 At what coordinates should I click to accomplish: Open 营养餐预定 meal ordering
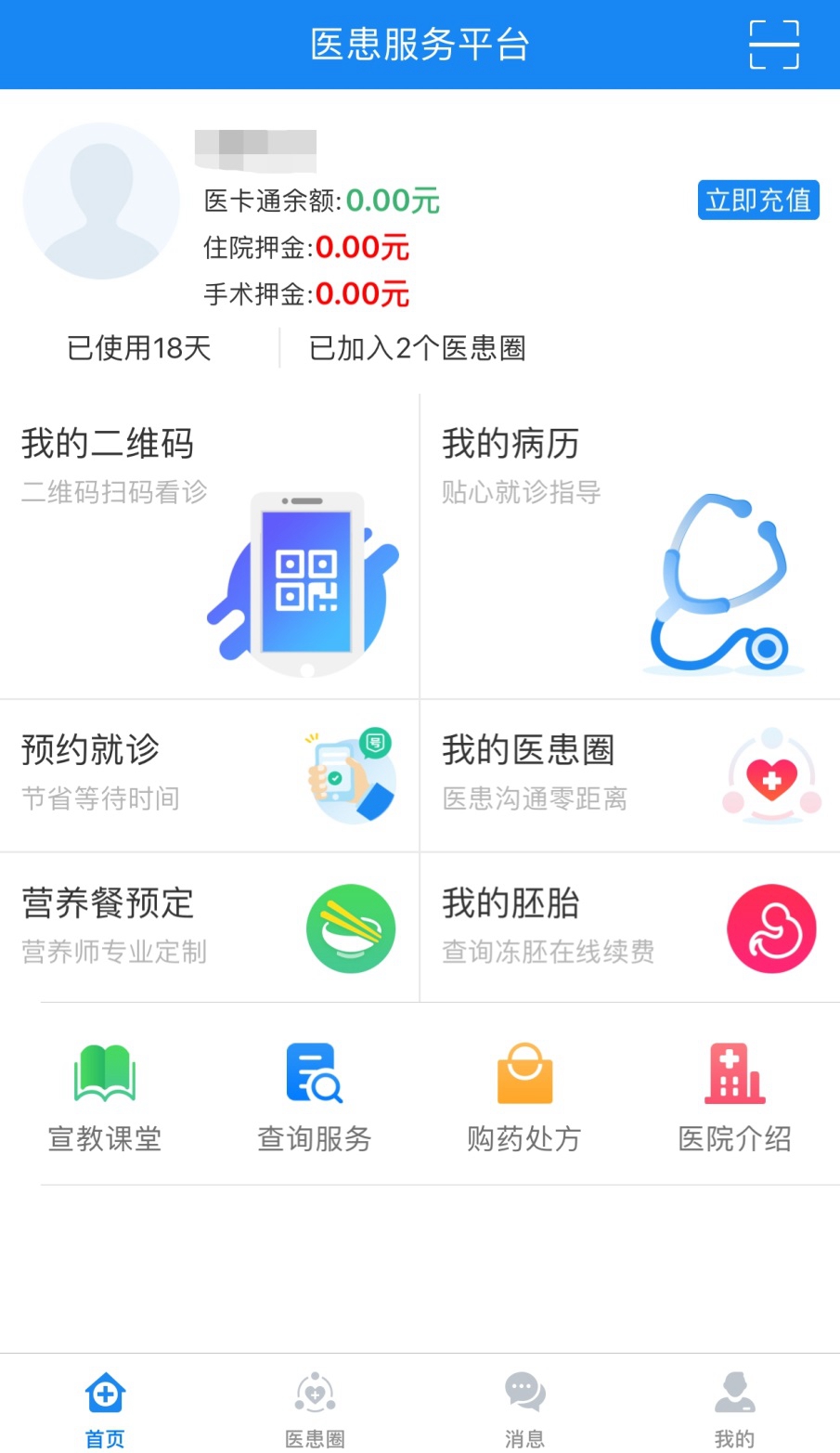[210, 928]
